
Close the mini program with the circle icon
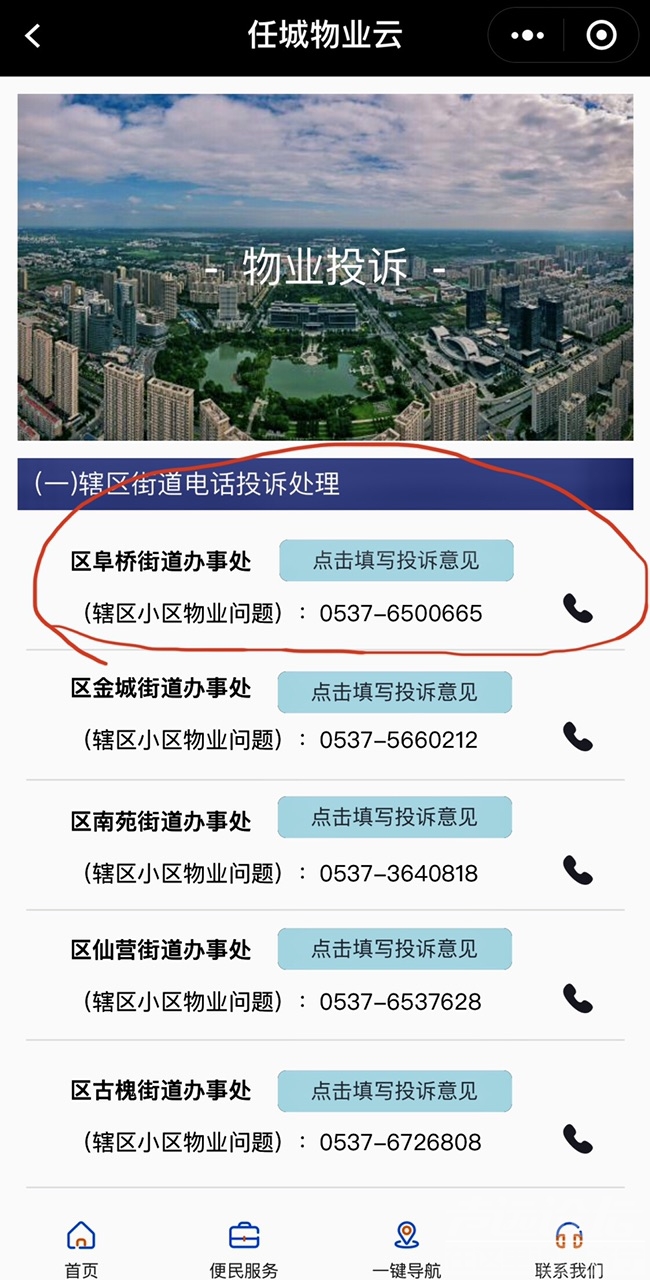601,36
